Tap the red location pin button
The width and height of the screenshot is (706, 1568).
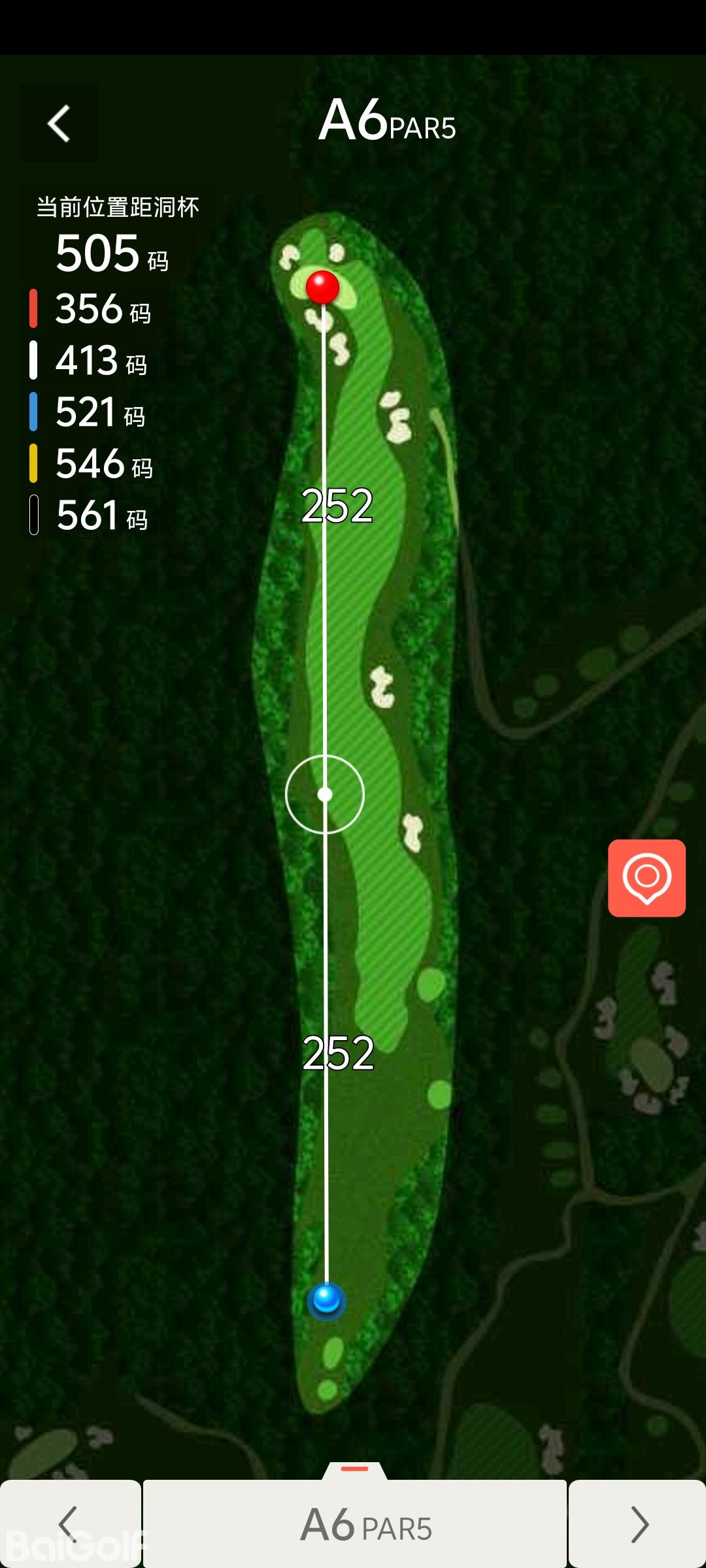coord(647,877)
